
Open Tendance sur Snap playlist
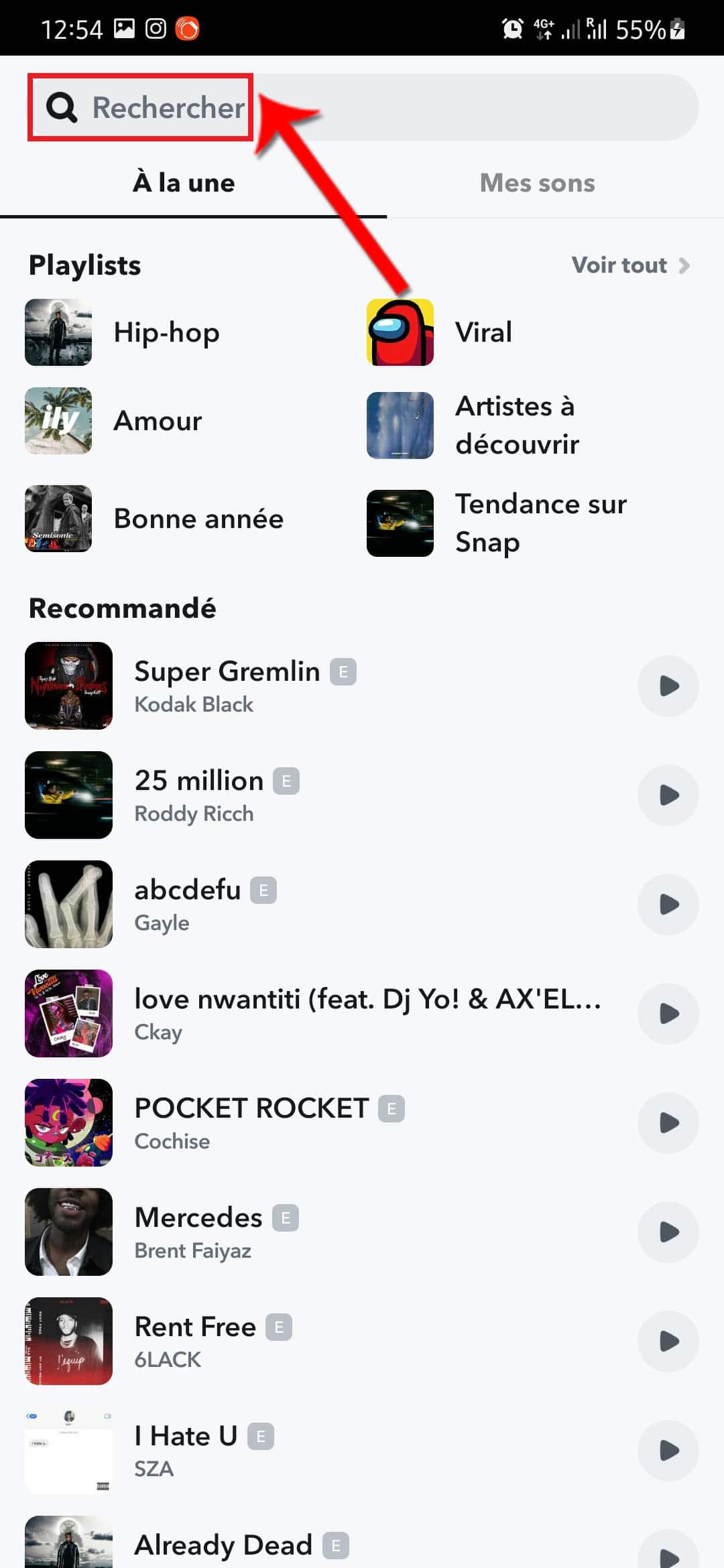pos(540,523)
